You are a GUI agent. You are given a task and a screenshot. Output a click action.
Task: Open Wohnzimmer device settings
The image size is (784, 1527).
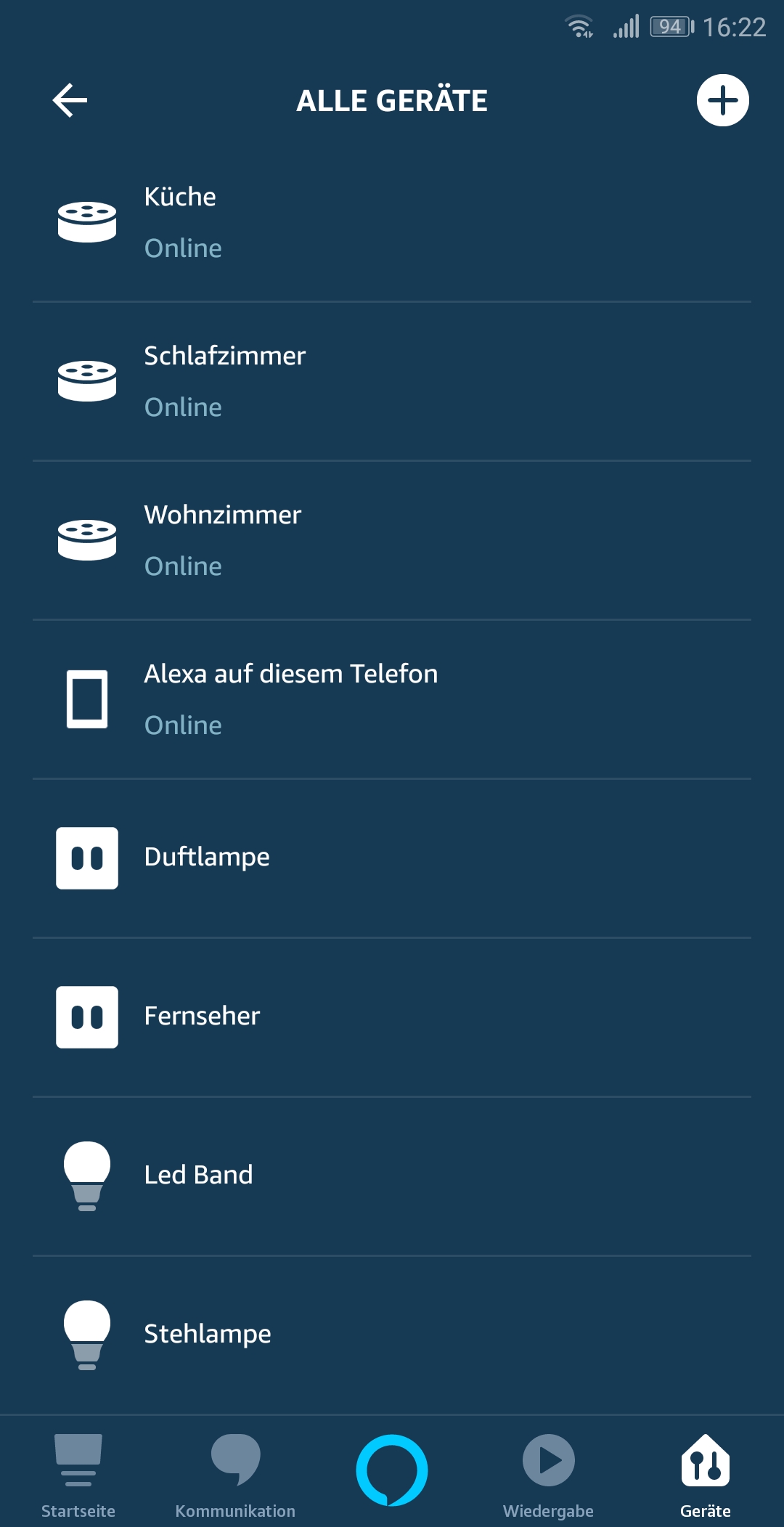coord(392,540)
